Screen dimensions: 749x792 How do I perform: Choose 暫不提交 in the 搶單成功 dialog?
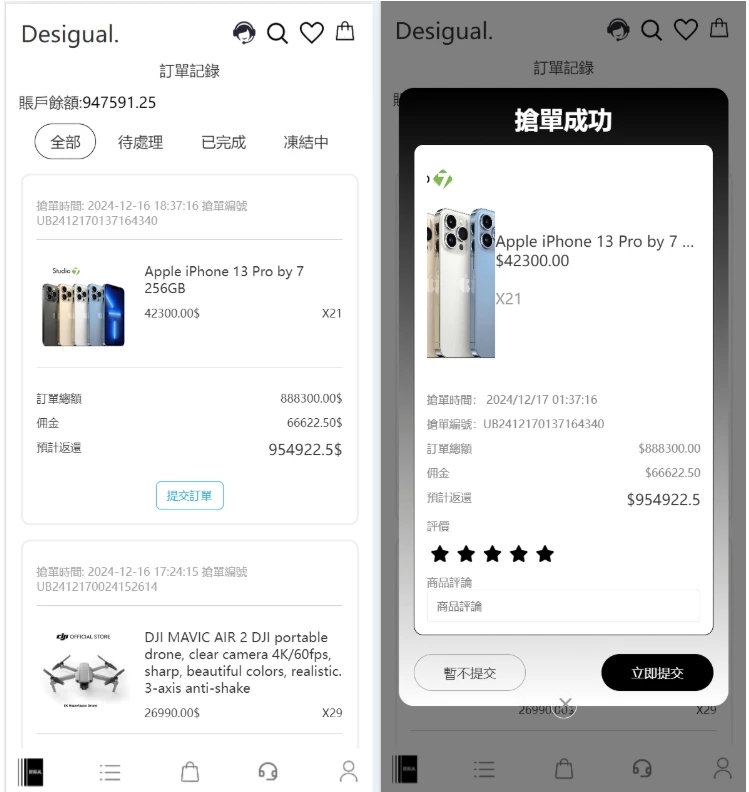tap(470, 673)
